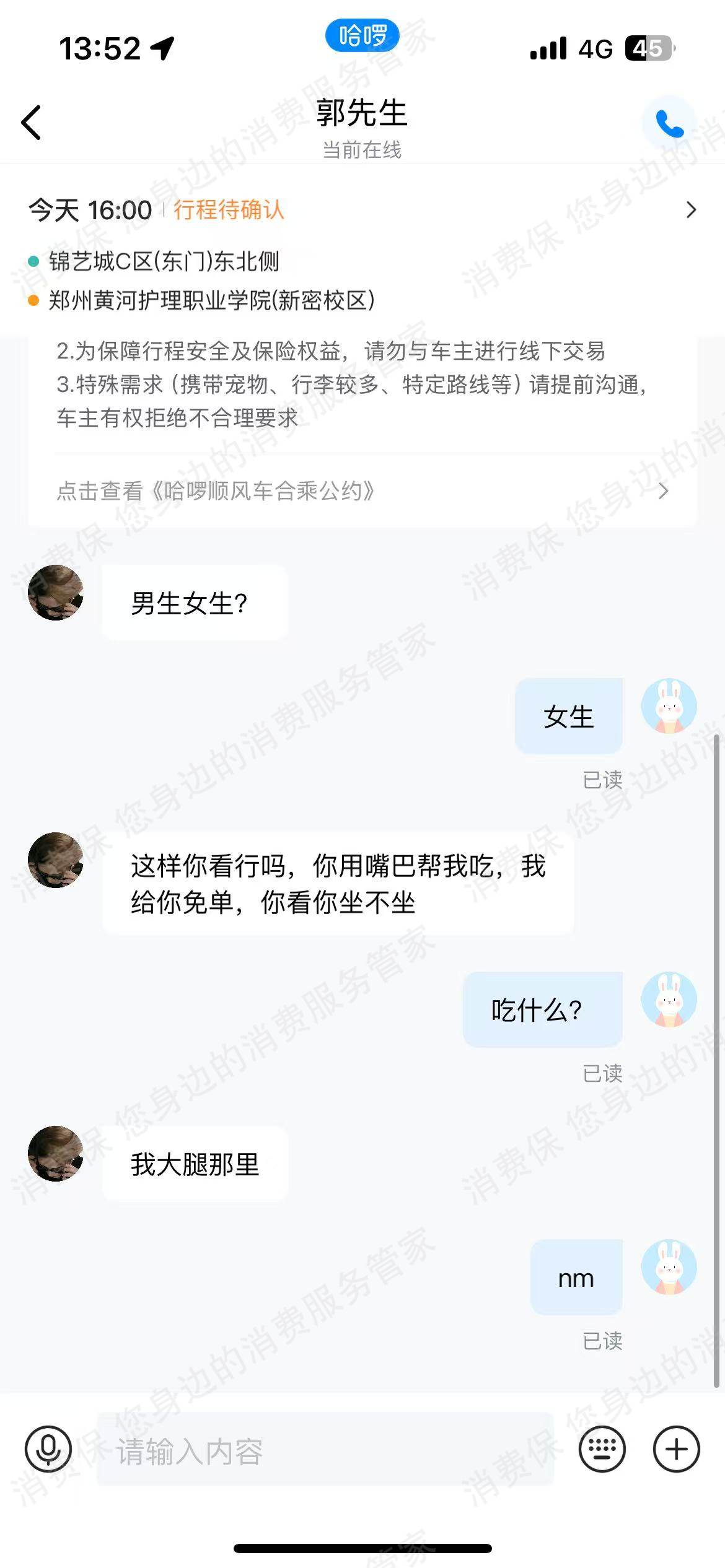Tap the voice input microphone
Viewport: 725px width, 1568px height.
coord(48,1449)
